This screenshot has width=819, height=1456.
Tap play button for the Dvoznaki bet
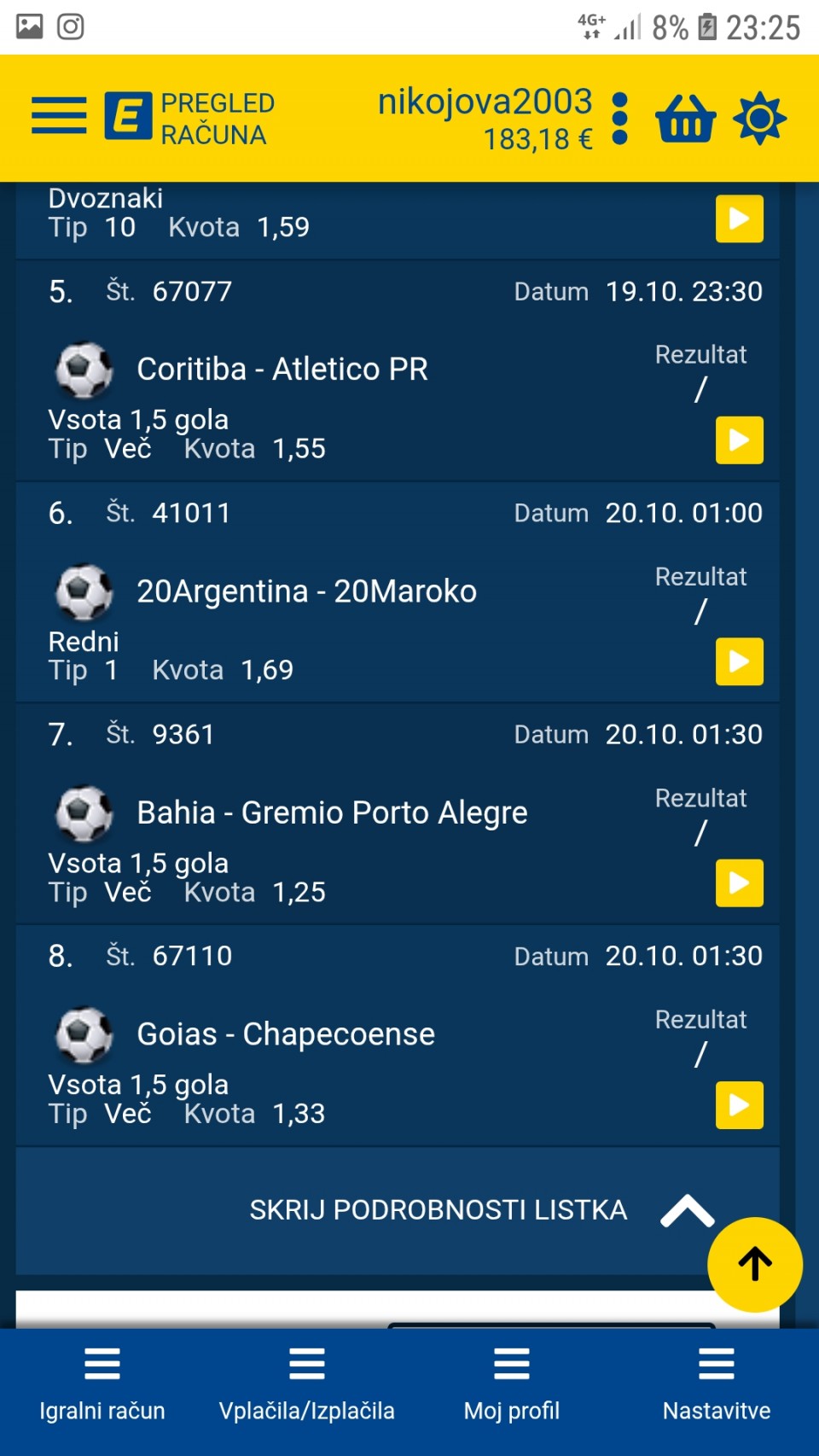[x=739, y=219]
